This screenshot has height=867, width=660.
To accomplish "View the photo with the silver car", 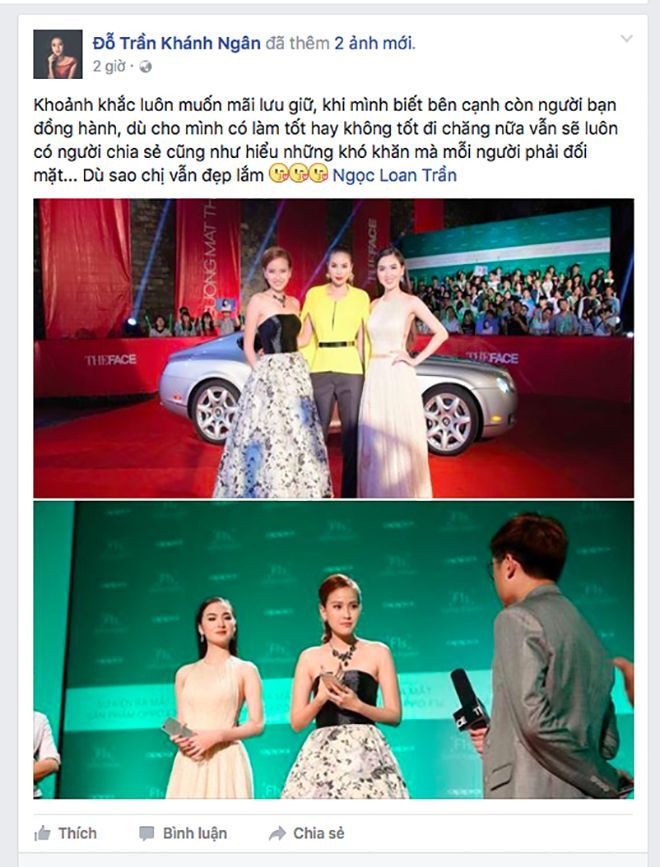I will click(333, 347).
